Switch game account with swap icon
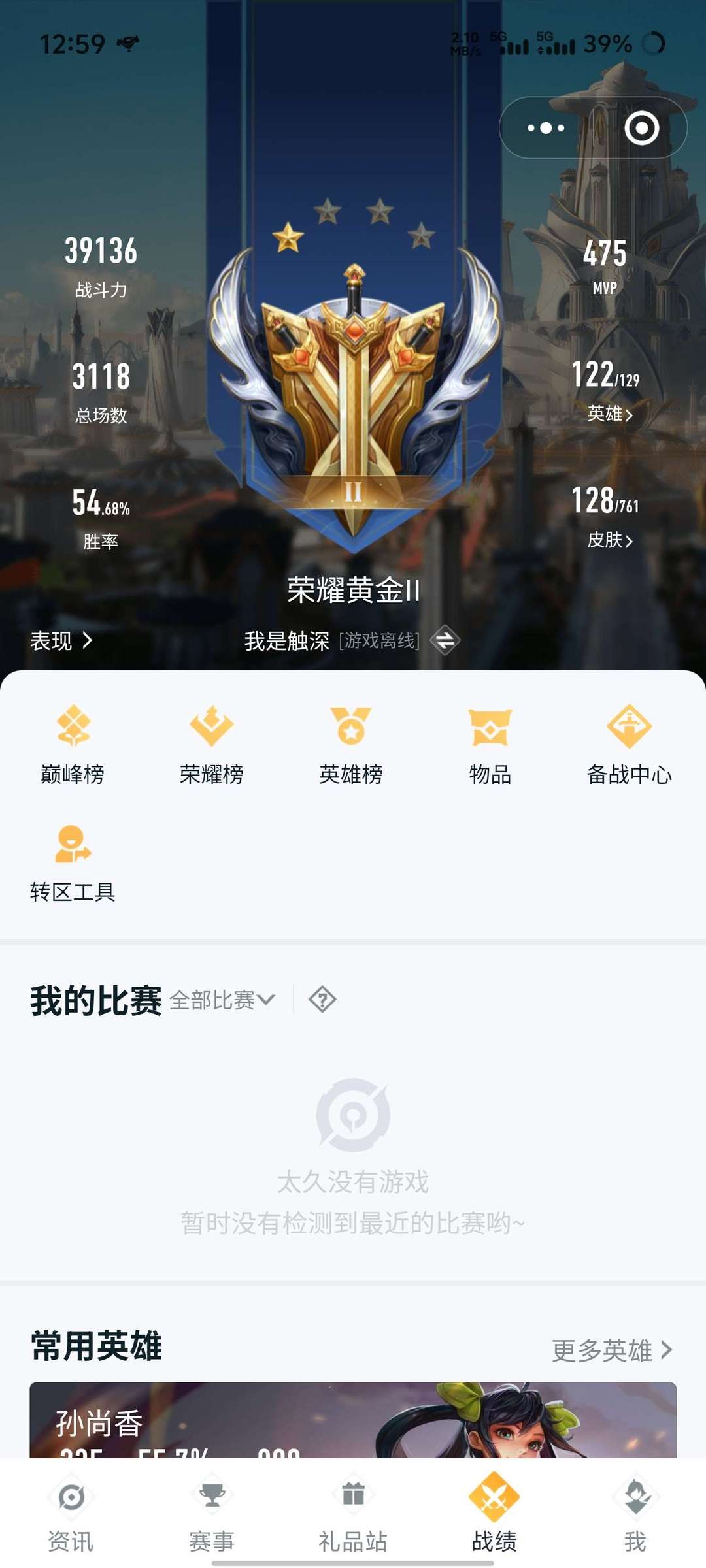The width and height of the screenshot is (706, 1568). [445, 641]
